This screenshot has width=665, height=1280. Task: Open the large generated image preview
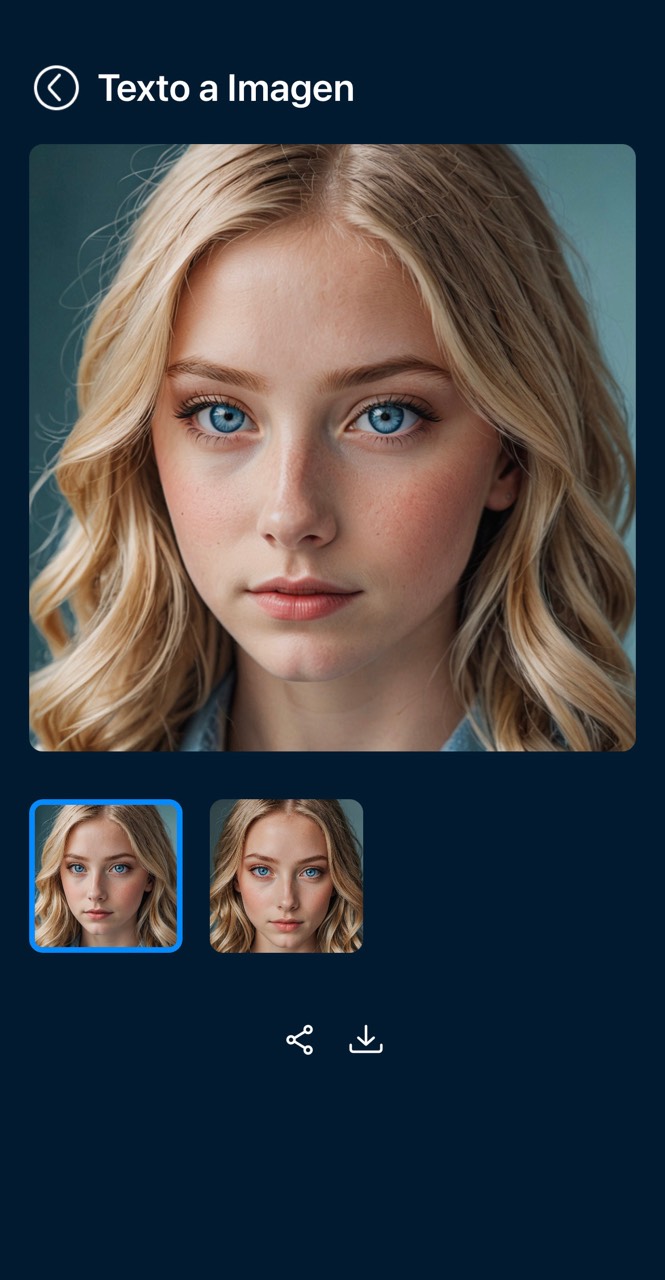pyautogui.click(x=332, y=447)
